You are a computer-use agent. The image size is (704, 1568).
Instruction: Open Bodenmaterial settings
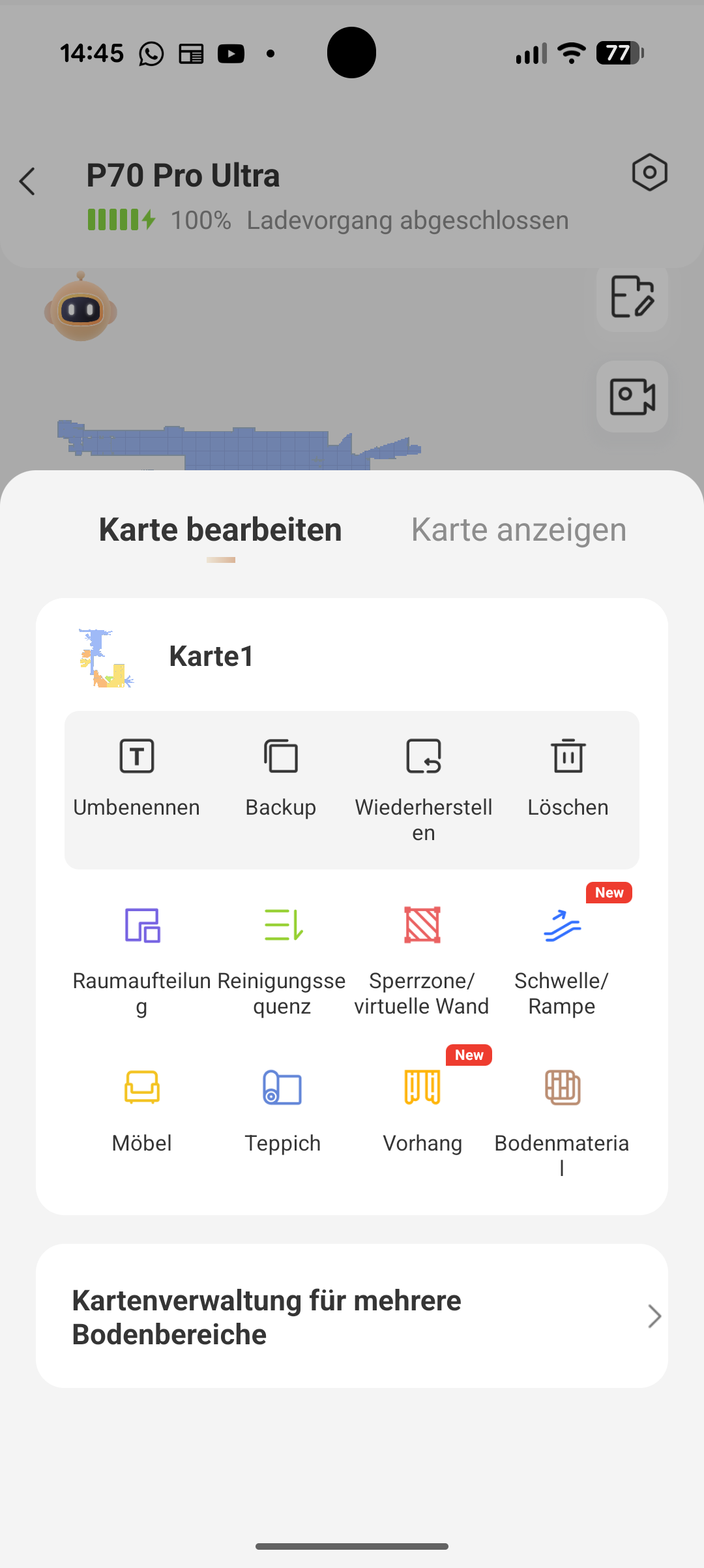562,1115
